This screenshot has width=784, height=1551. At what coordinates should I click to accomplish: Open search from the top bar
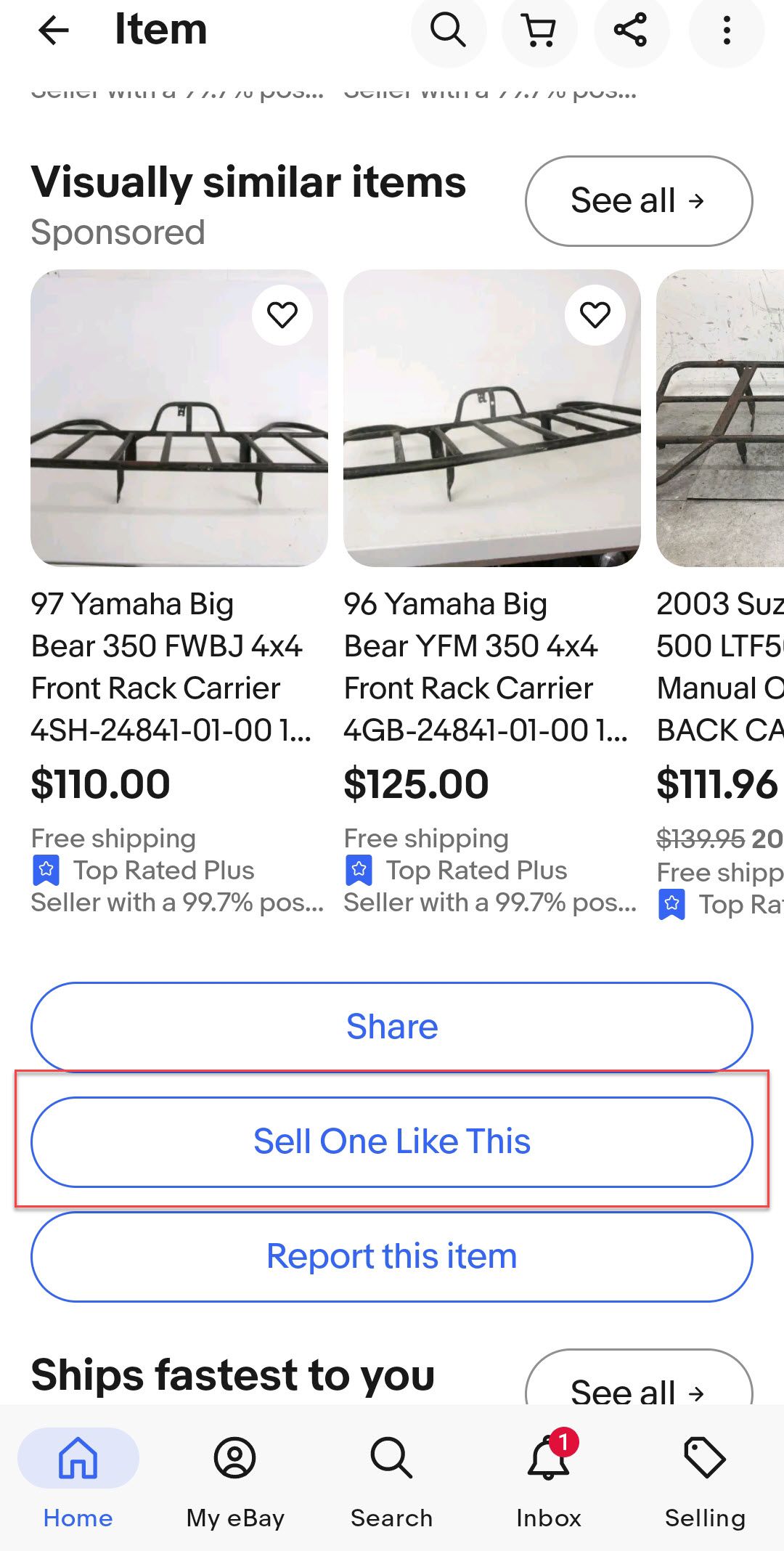tap(448, 30)
